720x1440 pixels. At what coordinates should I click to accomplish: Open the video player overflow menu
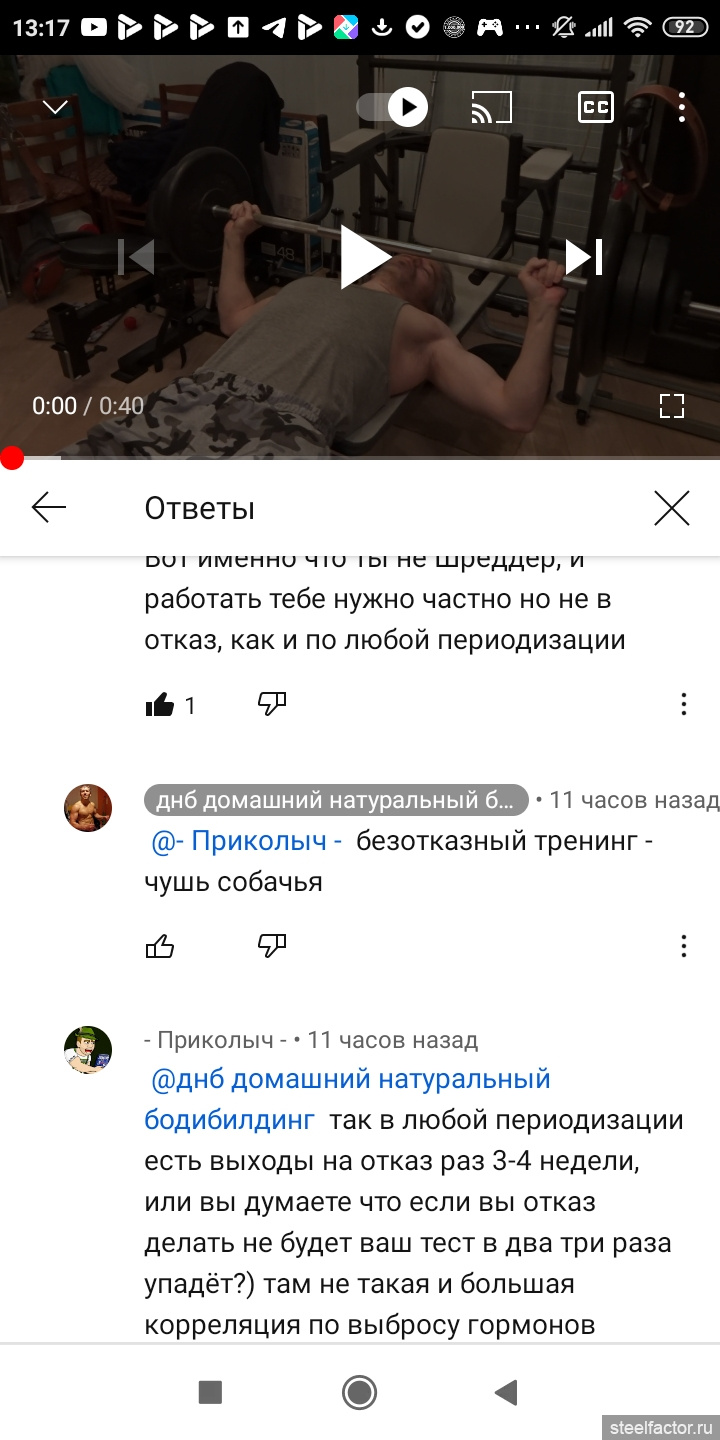click(x=681, y=107)
